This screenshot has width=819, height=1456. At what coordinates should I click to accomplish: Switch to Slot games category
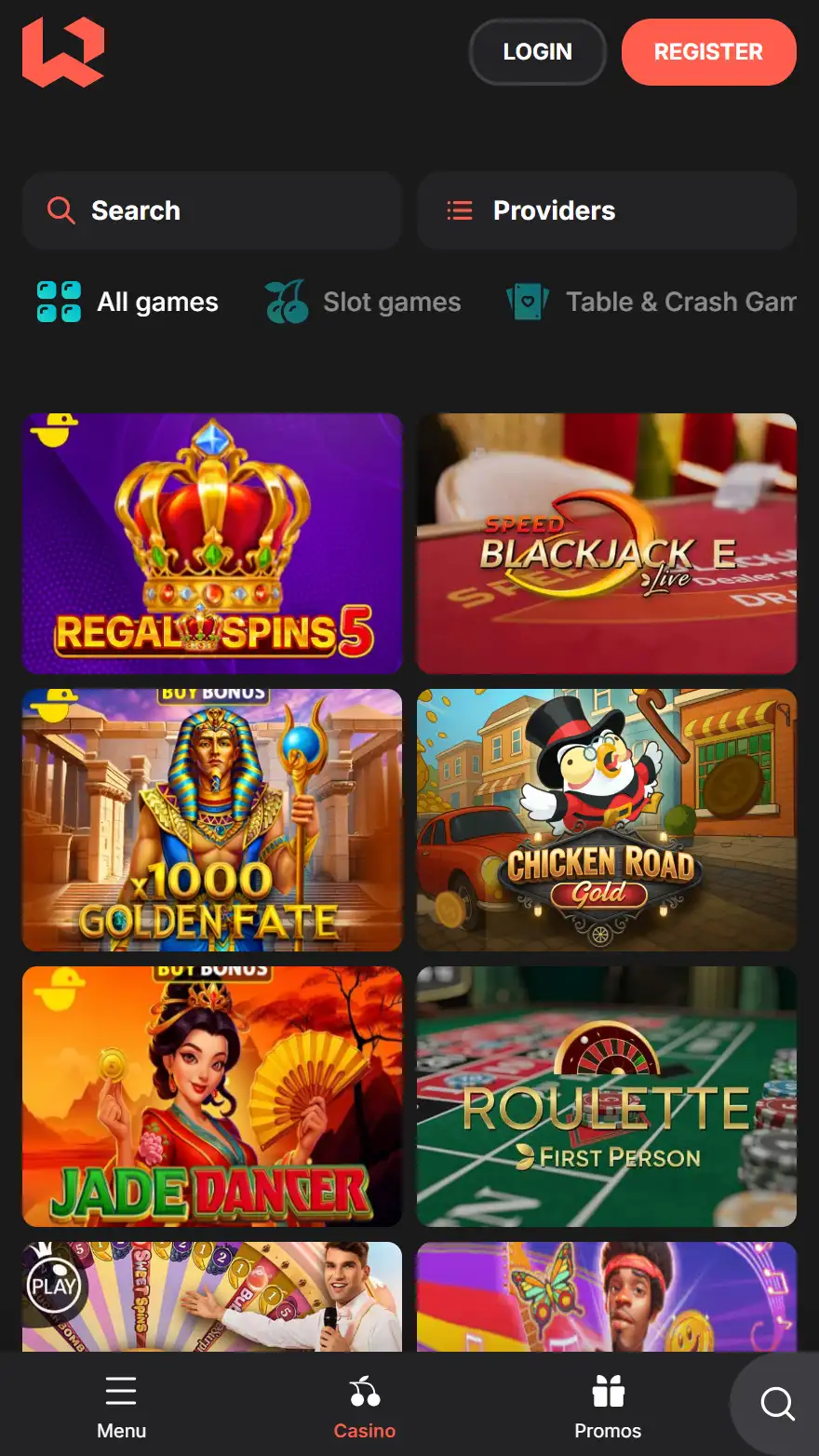(363, 303)
